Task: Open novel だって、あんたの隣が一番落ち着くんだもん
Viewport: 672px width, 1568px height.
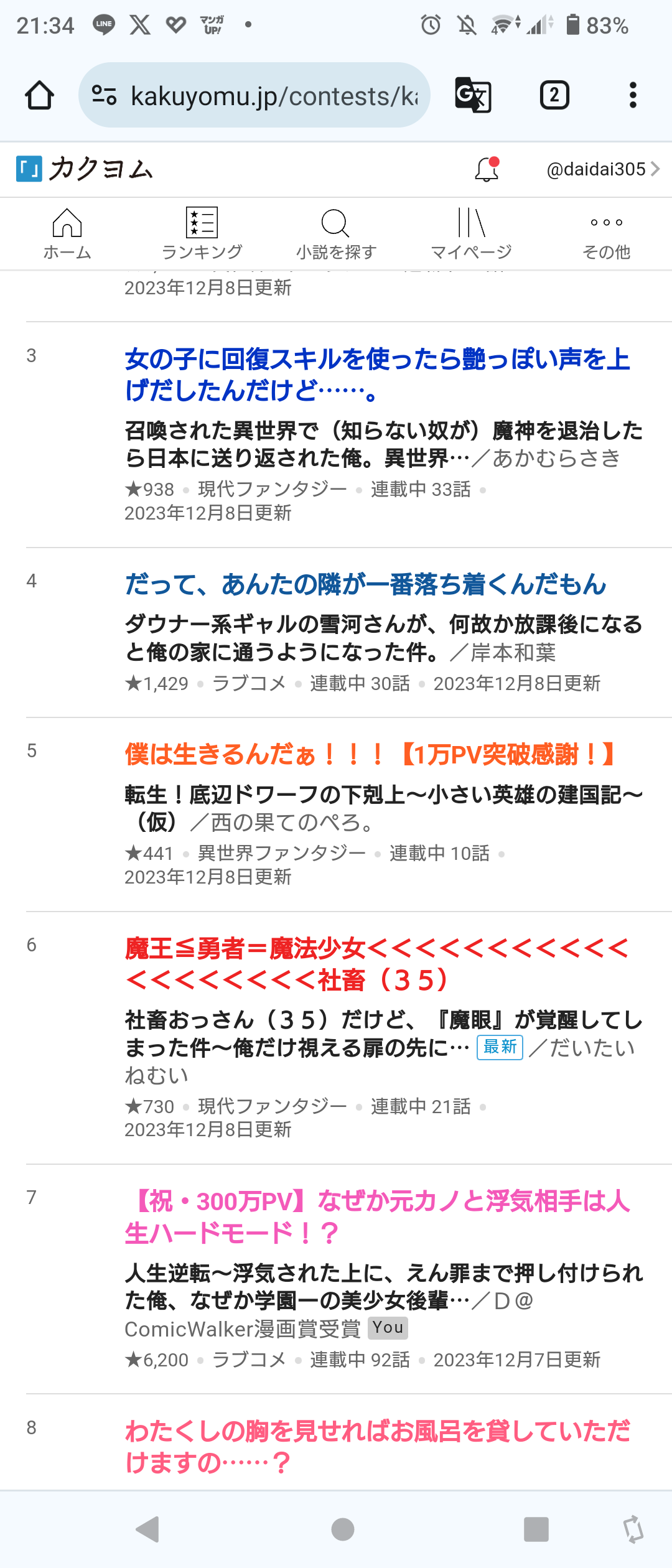Action: pyautogui.click(x=366, y=584)
